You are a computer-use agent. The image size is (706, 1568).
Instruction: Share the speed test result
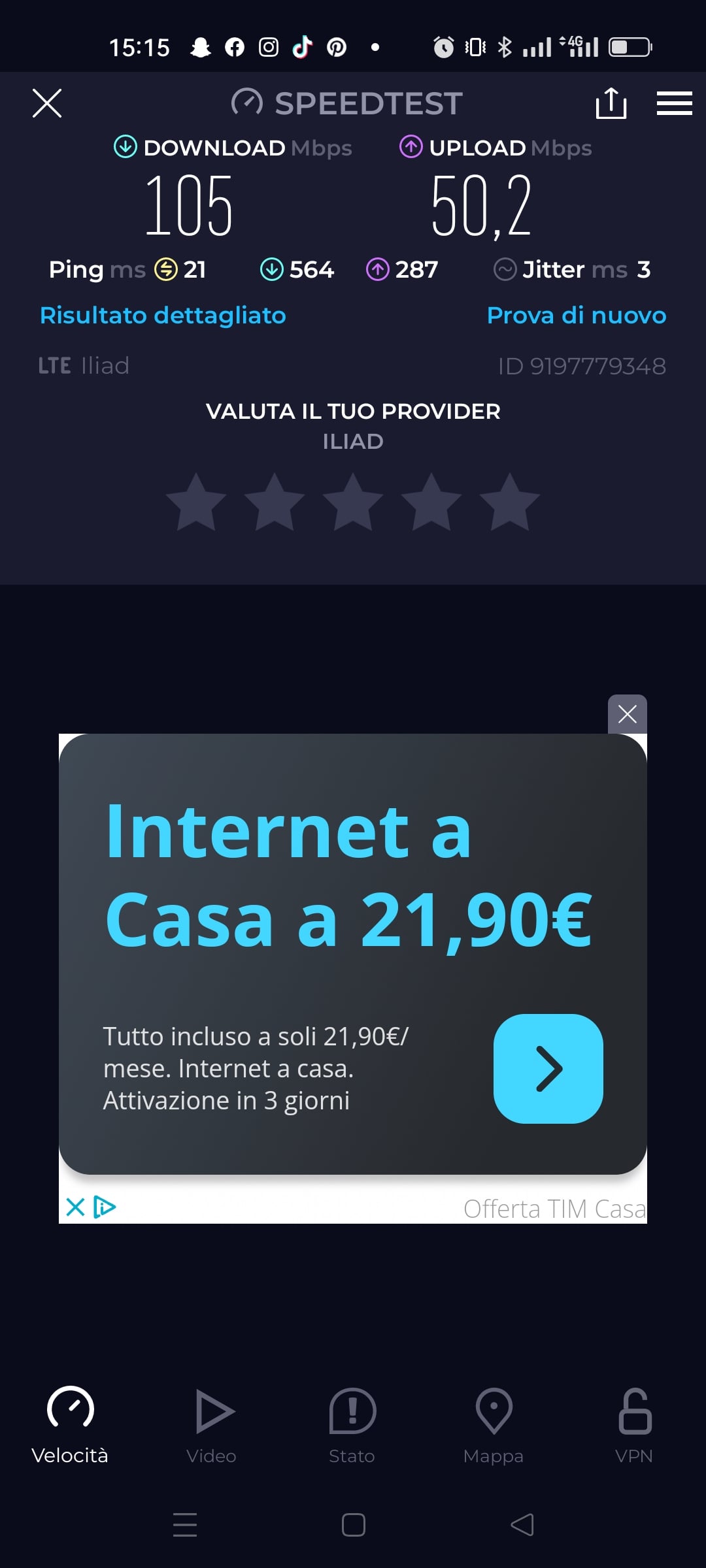pyautogui.click(x=611, y=103)
